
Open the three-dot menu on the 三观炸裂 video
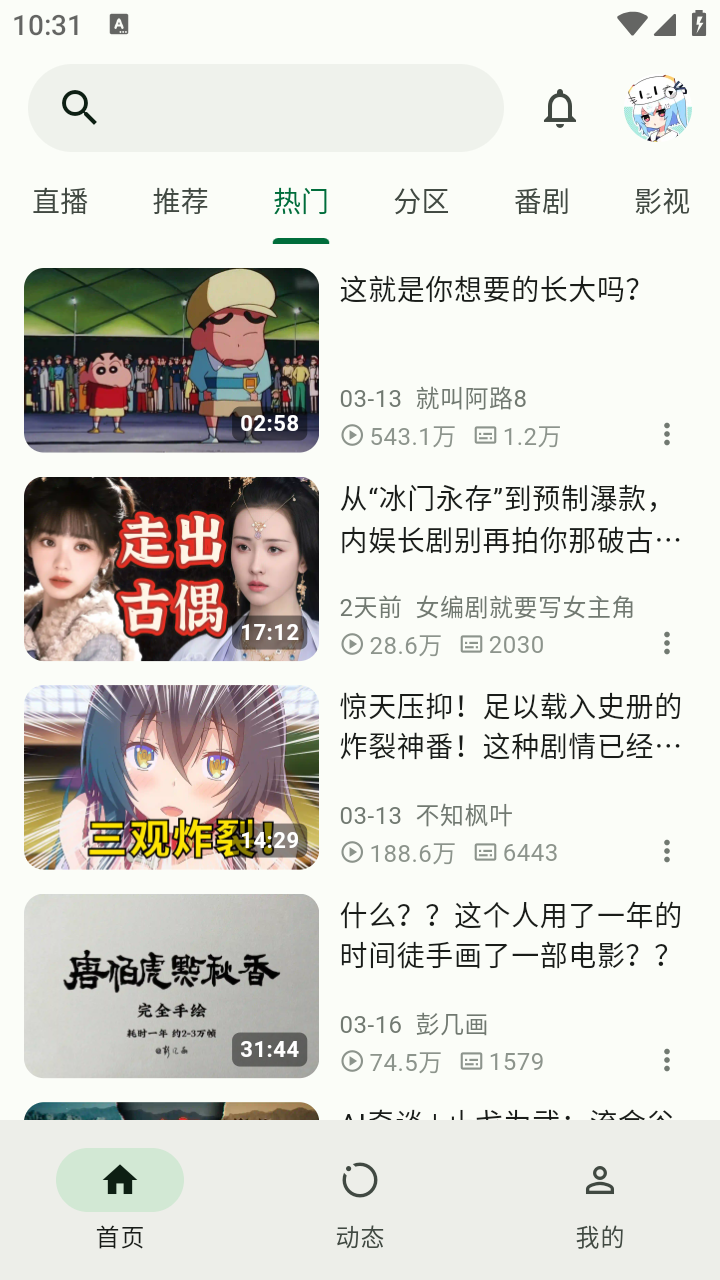point(667,851)
